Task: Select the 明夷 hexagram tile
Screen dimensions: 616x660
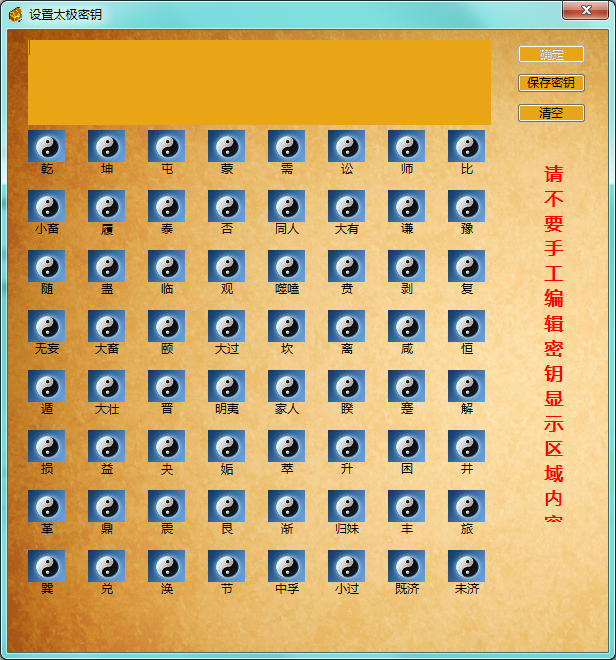Action: 227,386
